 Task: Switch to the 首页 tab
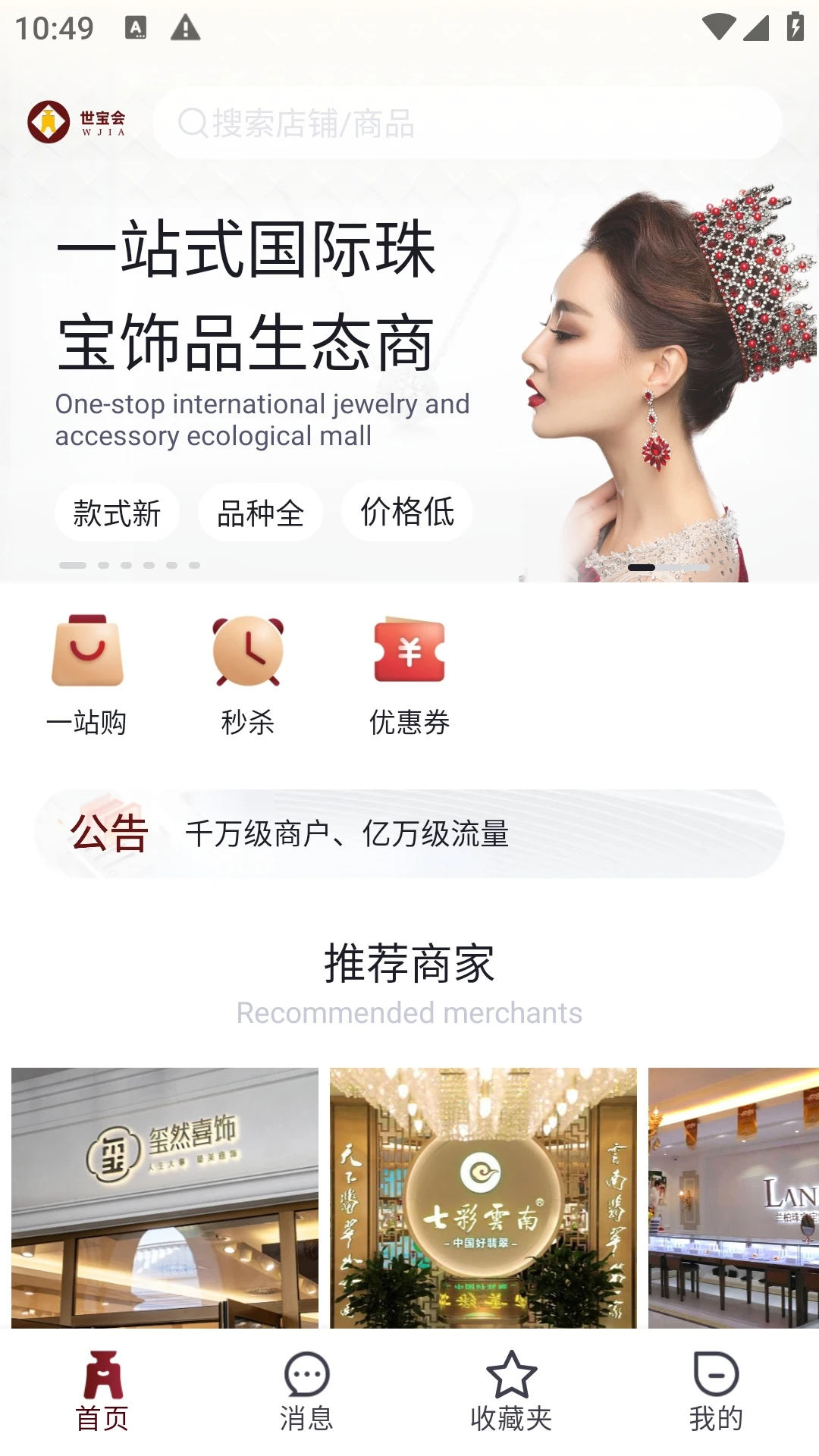pyautogui.click(x=102, y=1392)
